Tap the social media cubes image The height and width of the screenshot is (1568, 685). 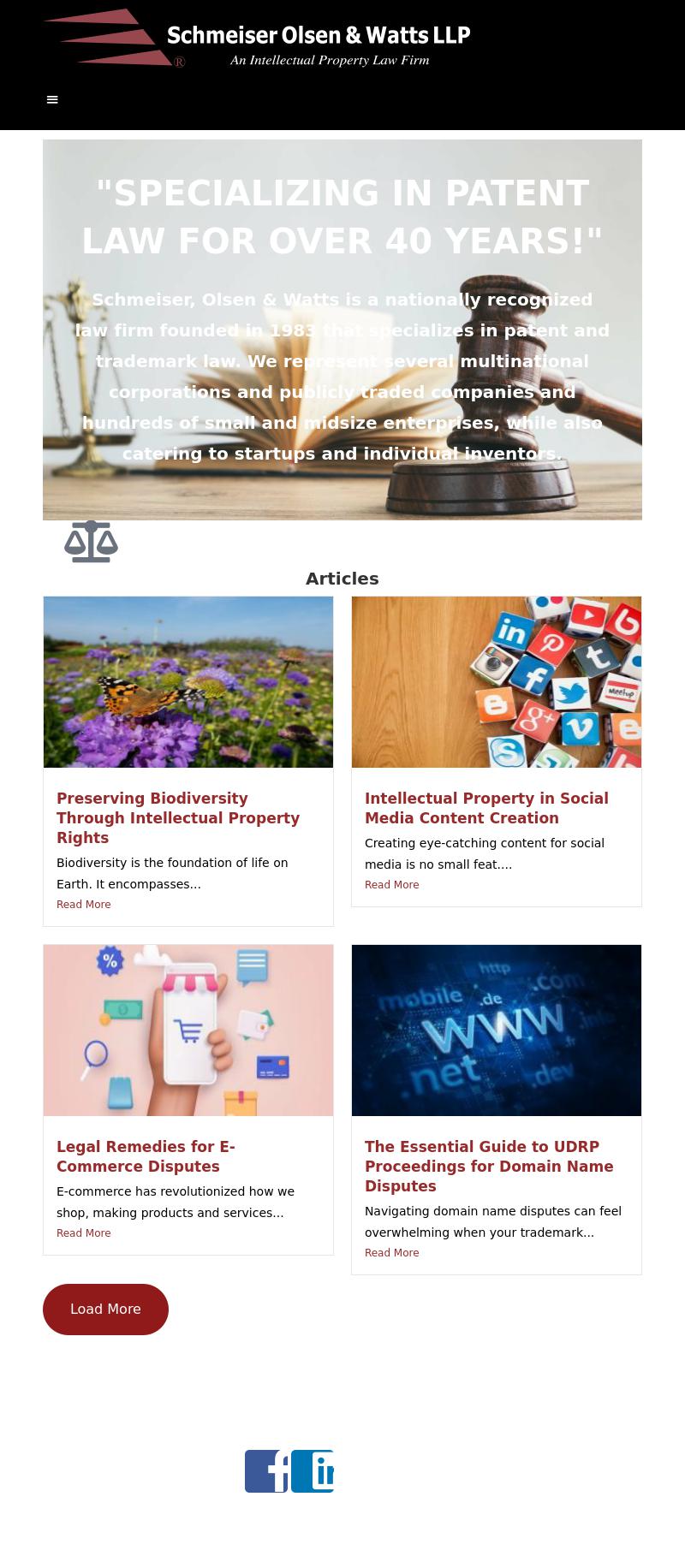(497, 682)
